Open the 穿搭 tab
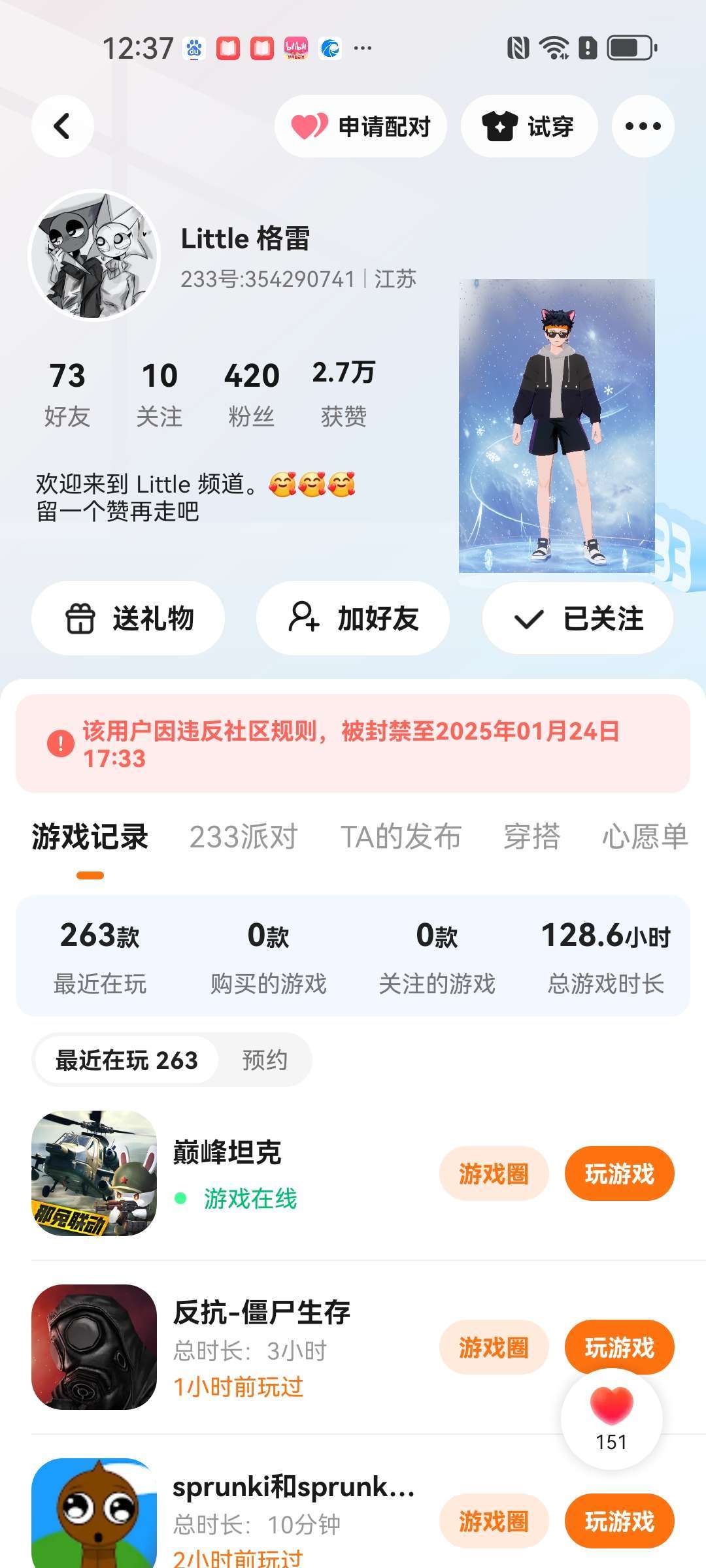 531,837
